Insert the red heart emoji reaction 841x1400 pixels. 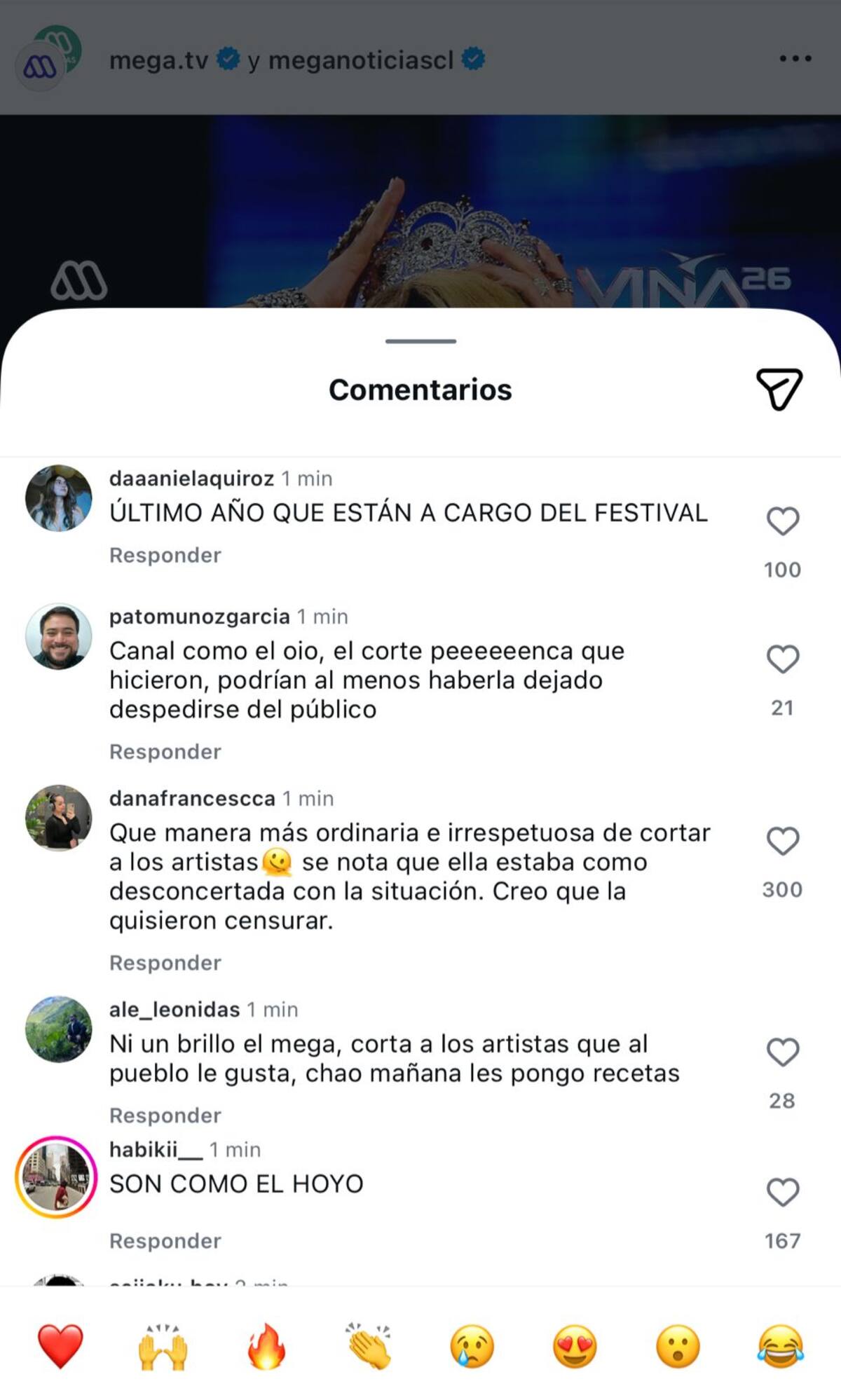point(60,1346)
